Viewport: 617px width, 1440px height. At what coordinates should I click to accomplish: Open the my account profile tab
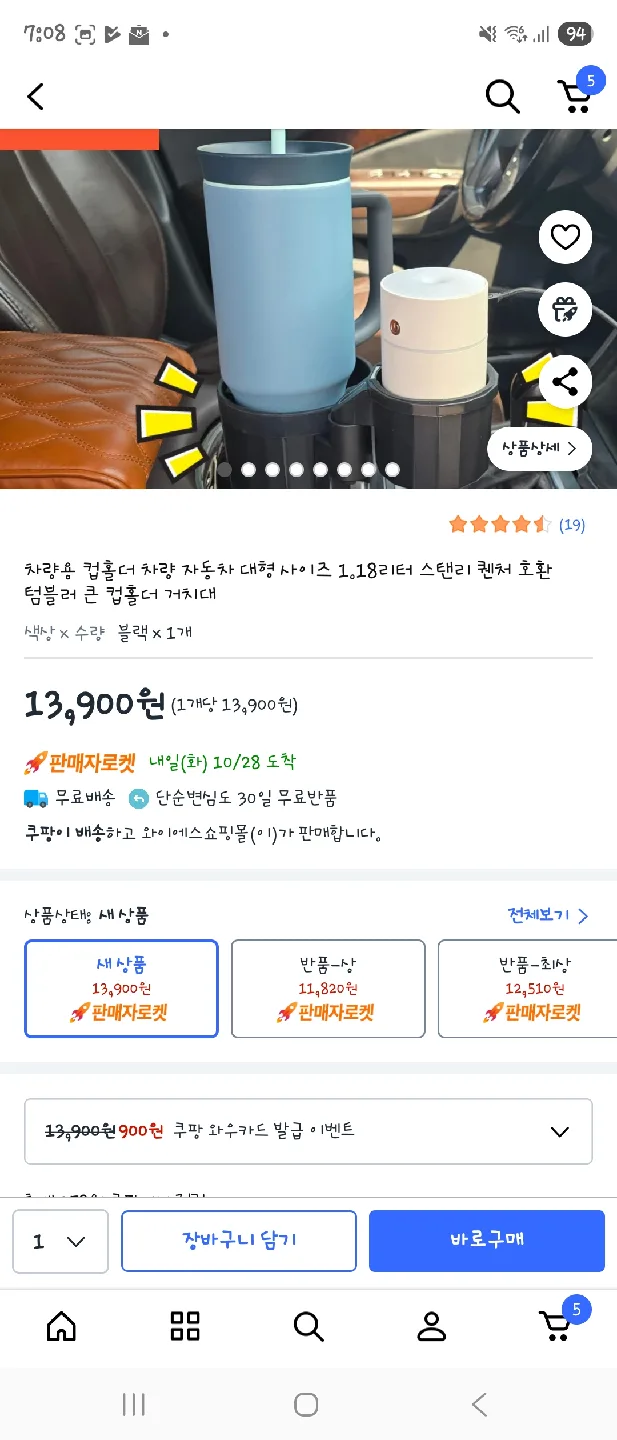tap(431, 1326)
